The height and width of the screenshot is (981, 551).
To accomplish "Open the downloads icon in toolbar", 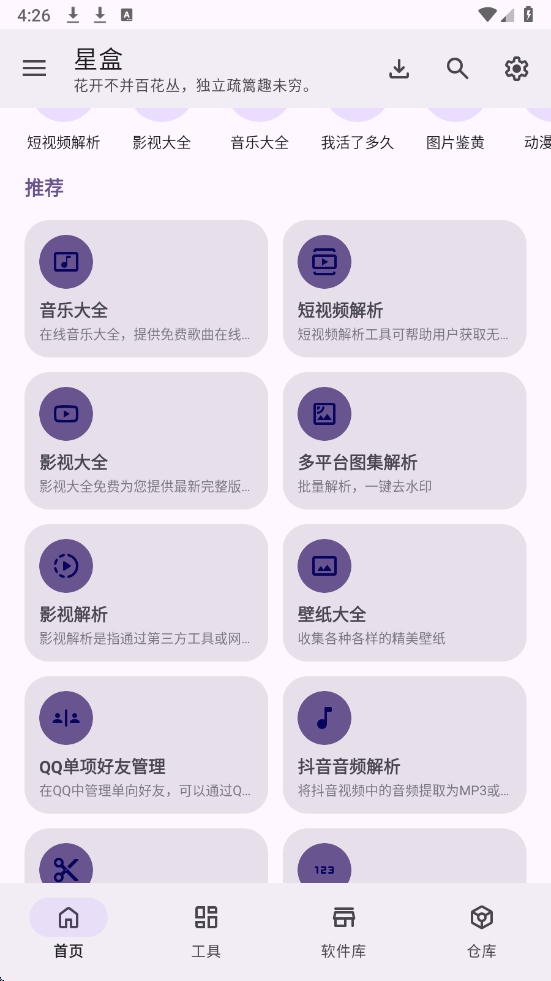I will tap(399, 69).
